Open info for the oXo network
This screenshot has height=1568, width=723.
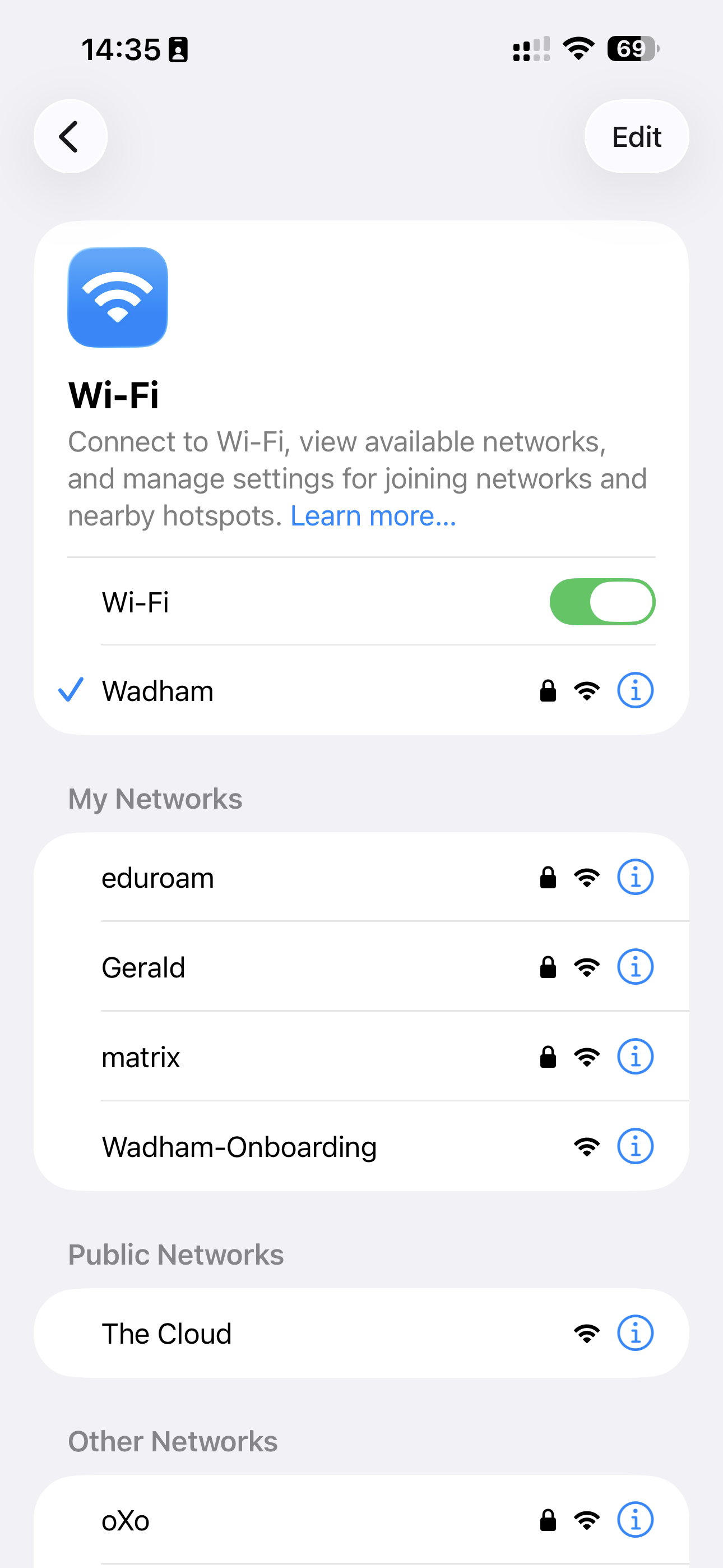[x=635, y=1520]
